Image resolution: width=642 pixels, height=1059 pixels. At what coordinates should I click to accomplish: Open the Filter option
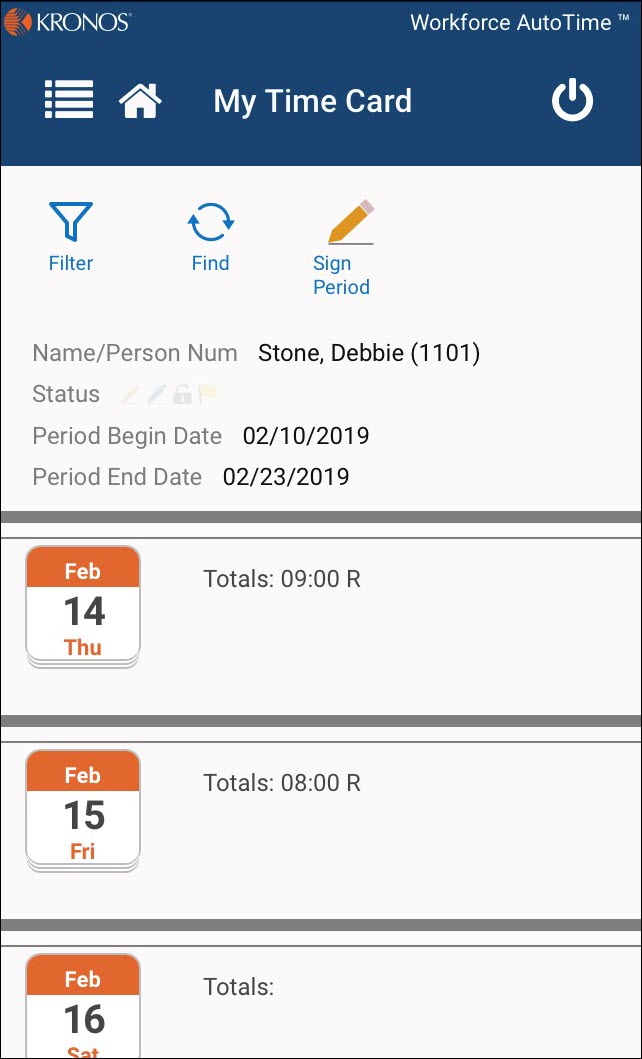[71, 235]
